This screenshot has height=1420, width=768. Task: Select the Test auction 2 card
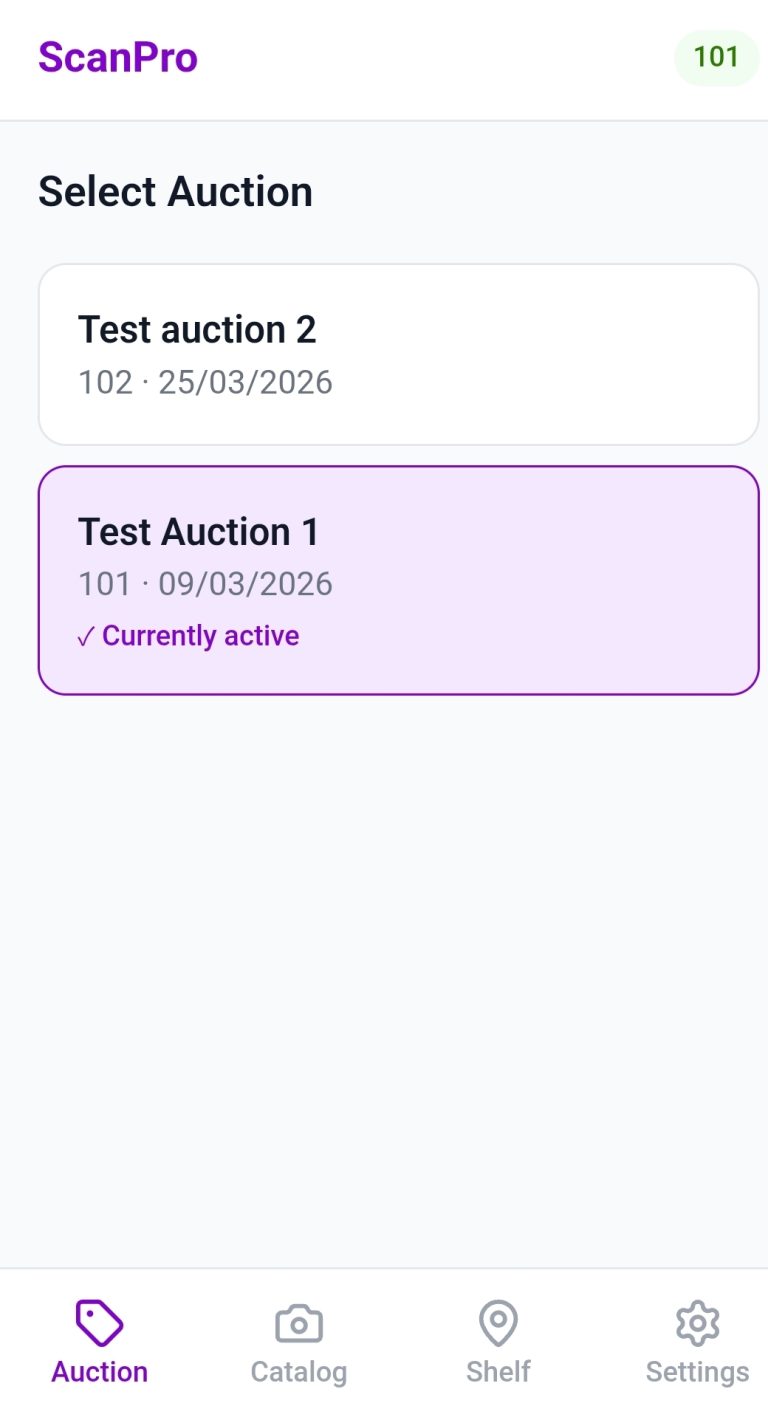399,353
